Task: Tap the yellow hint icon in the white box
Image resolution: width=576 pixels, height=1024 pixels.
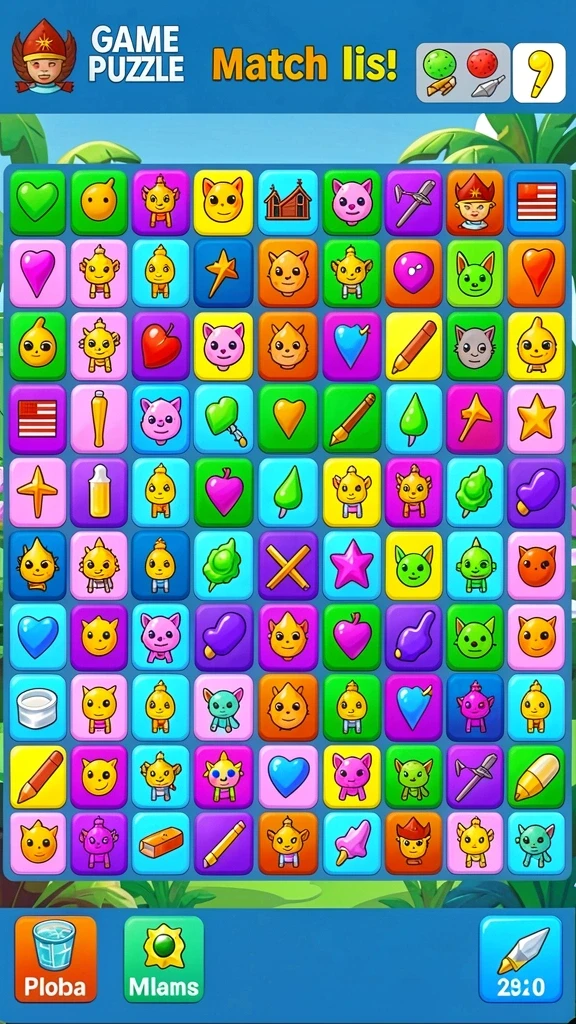Action: [539, 73]
